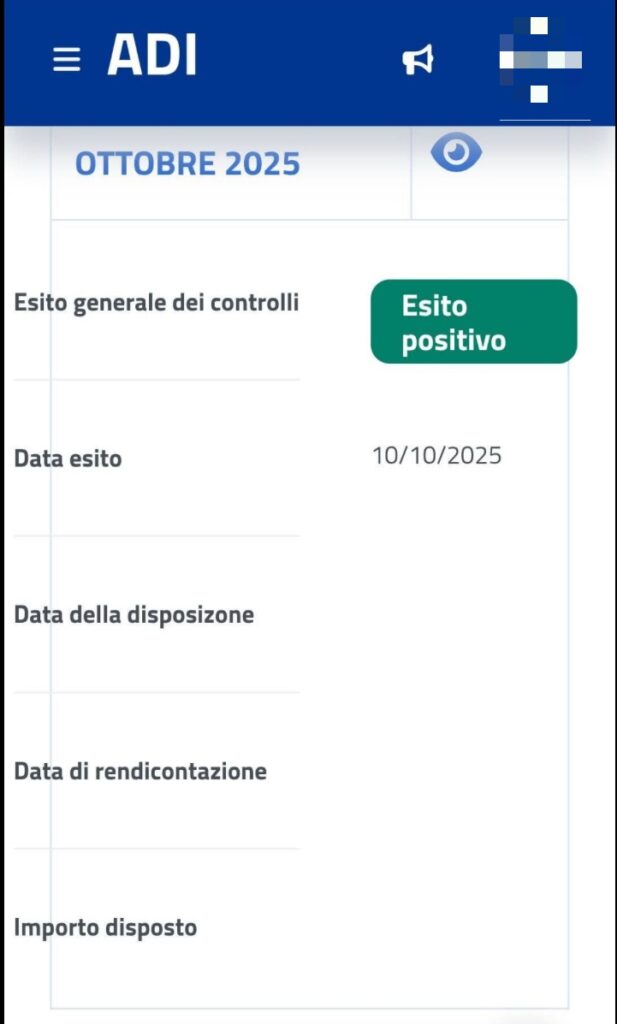This screenshot has height=1024, width=617.
Task: Open the user profile avatar
Action: tap(541, 60)
